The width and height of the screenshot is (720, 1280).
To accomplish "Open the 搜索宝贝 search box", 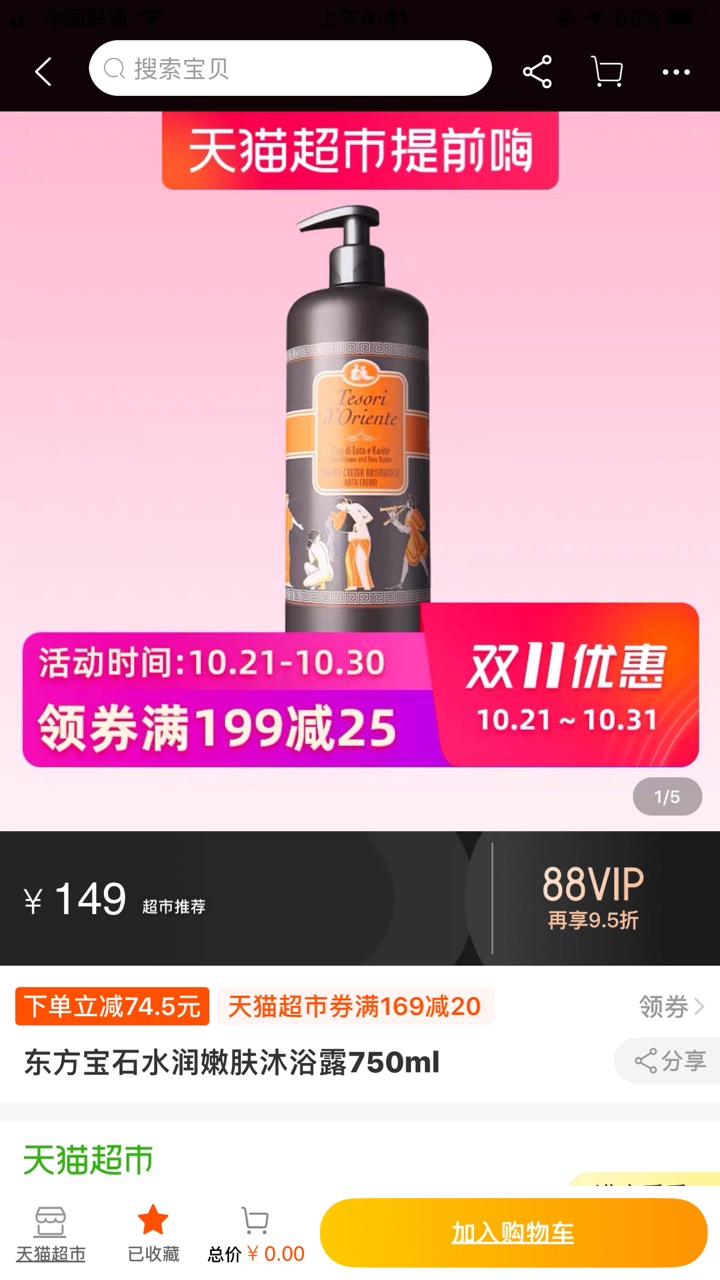I will (290, 69).
